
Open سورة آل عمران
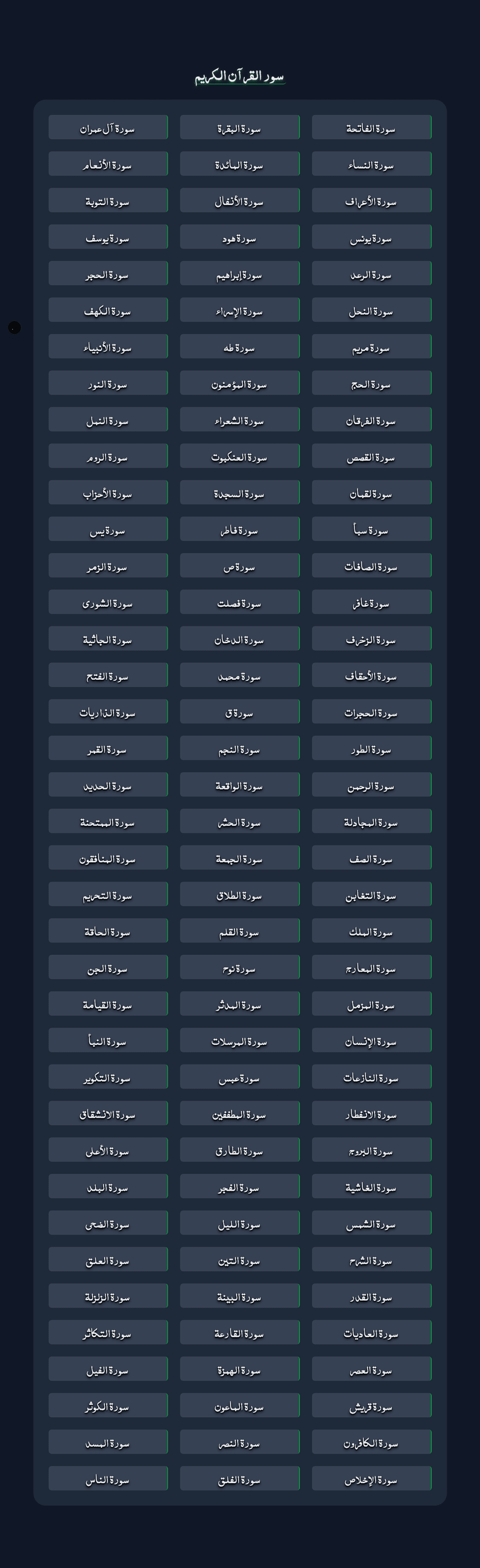pyautogui.click(x=108, y=128)
